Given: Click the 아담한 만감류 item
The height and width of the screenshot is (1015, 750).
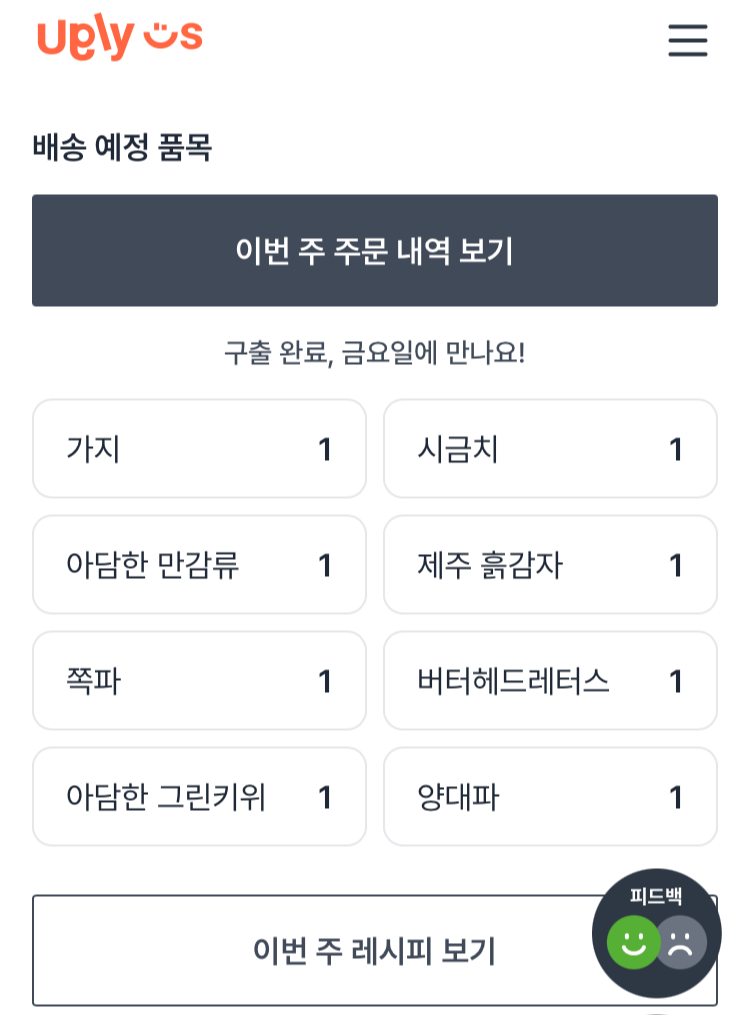Looking at the screenshot, I should tap(199, 564).
